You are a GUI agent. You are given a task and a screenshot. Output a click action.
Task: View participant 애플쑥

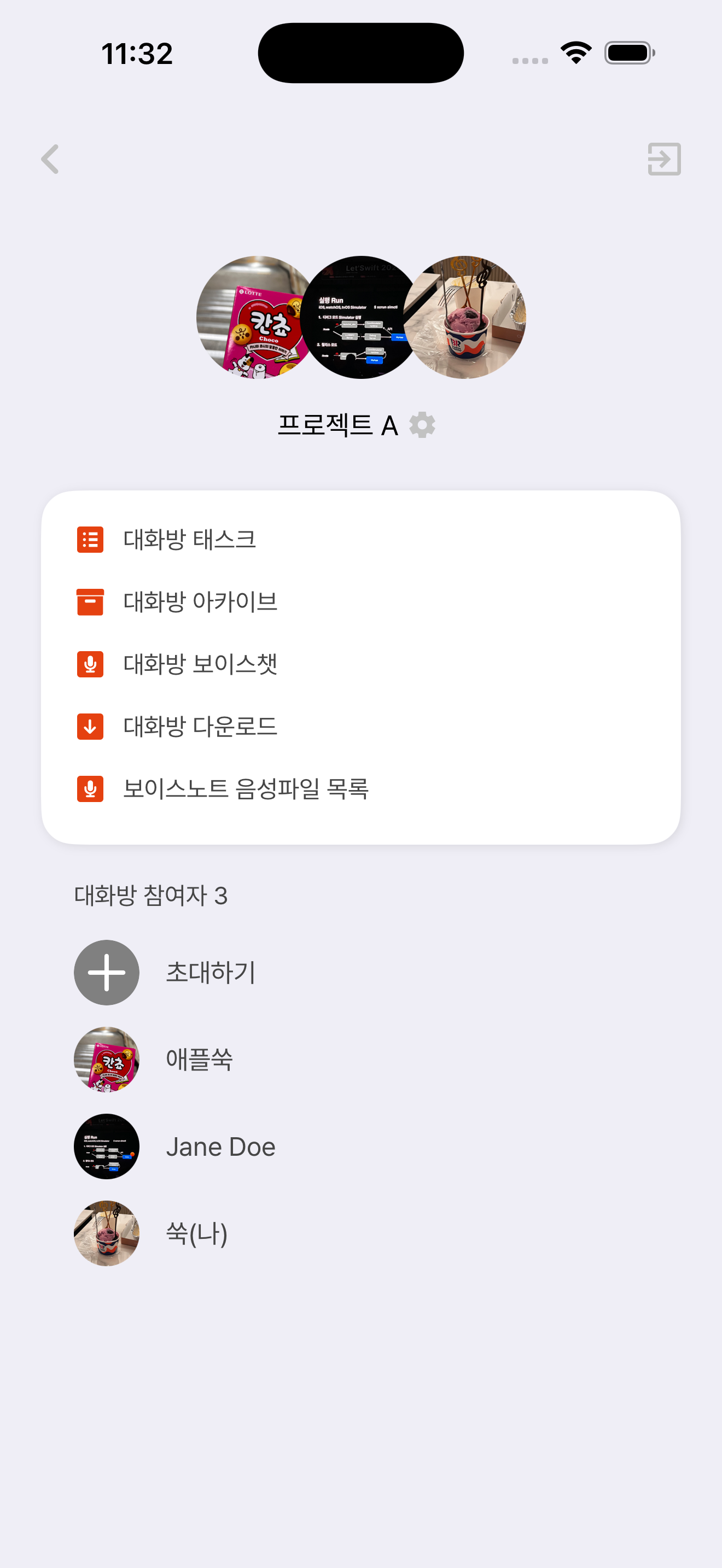199,1059
